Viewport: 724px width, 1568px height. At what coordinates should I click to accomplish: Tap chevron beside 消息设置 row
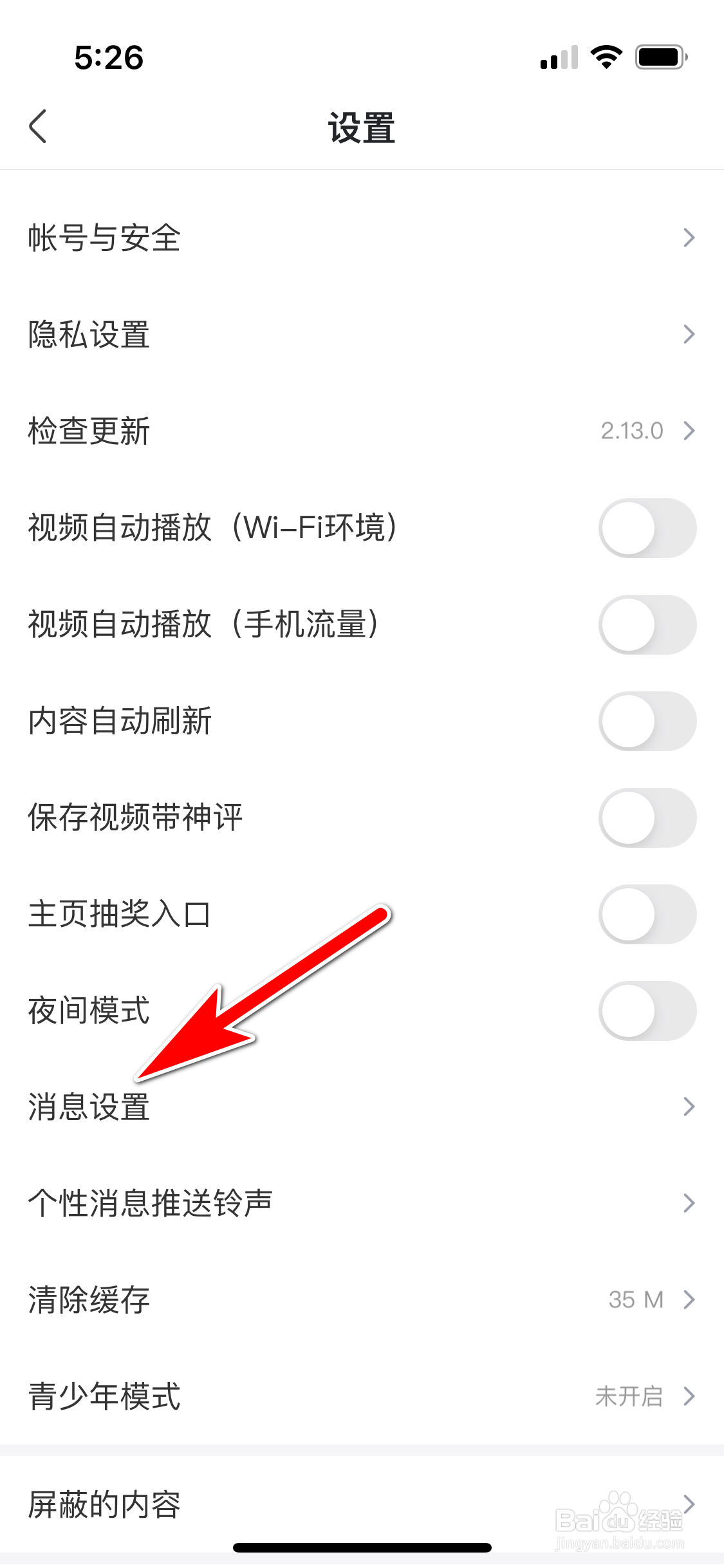tap(689, 1107)
